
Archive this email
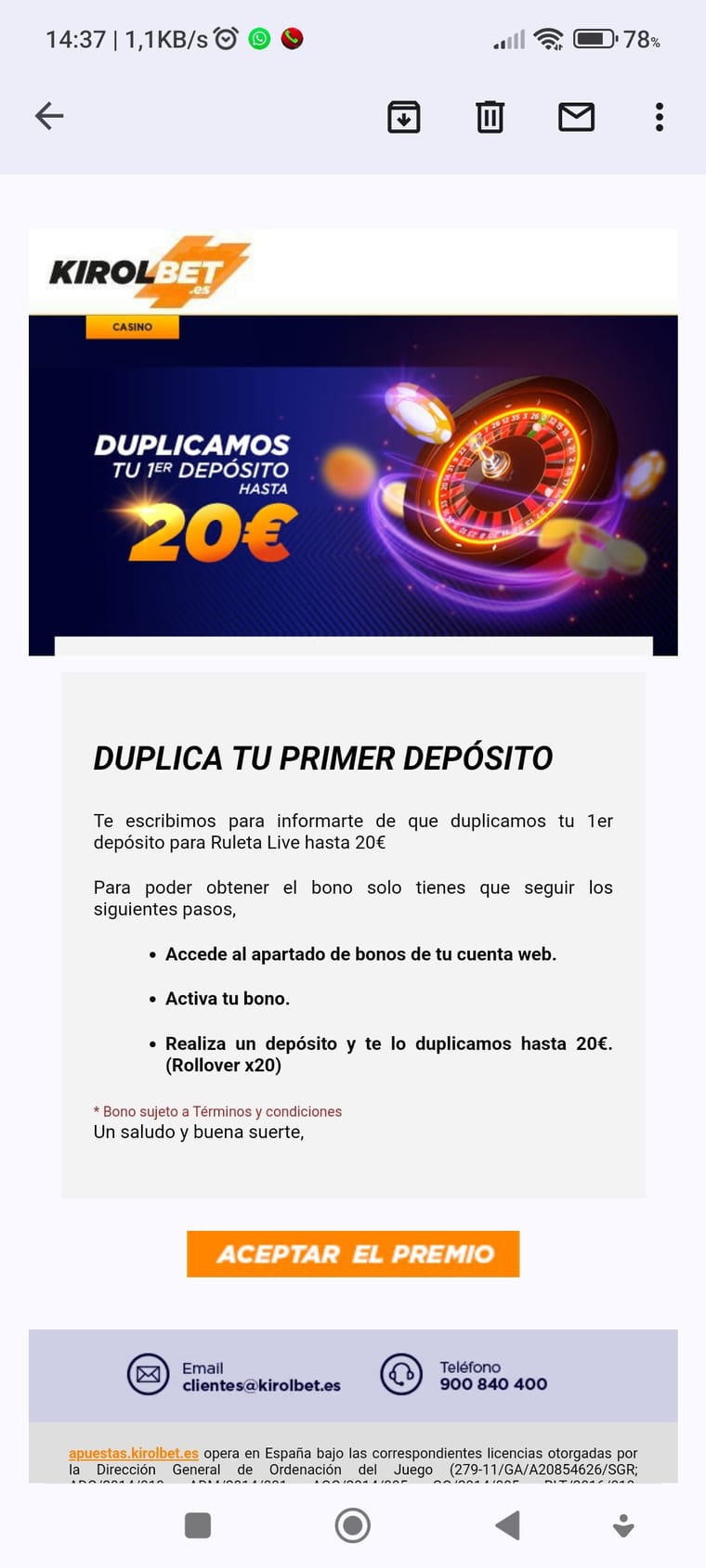click(x=403, y=117)
